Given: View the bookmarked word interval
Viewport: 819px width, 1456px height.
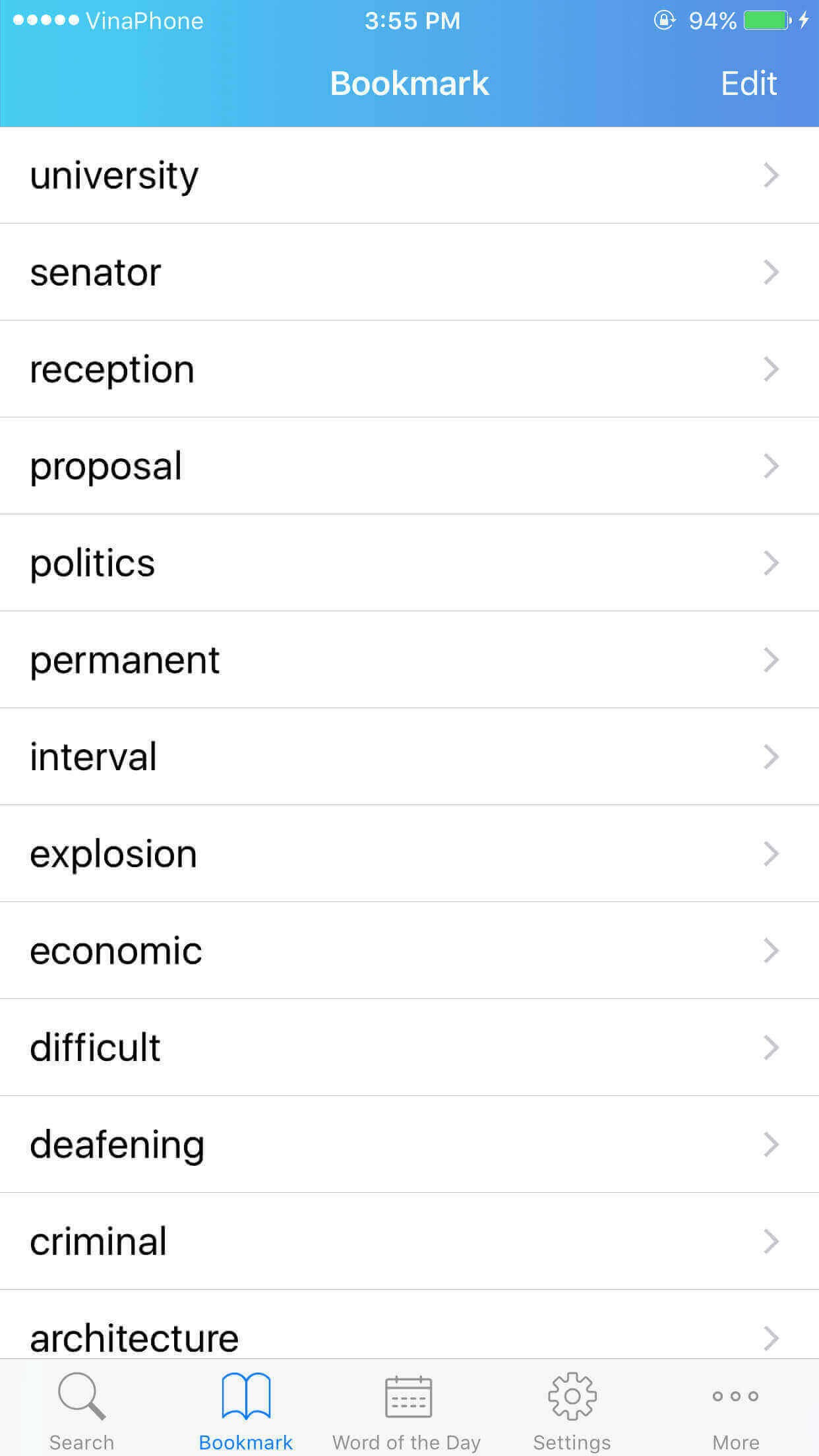Looking at the screenshot, I should point(409,757).
